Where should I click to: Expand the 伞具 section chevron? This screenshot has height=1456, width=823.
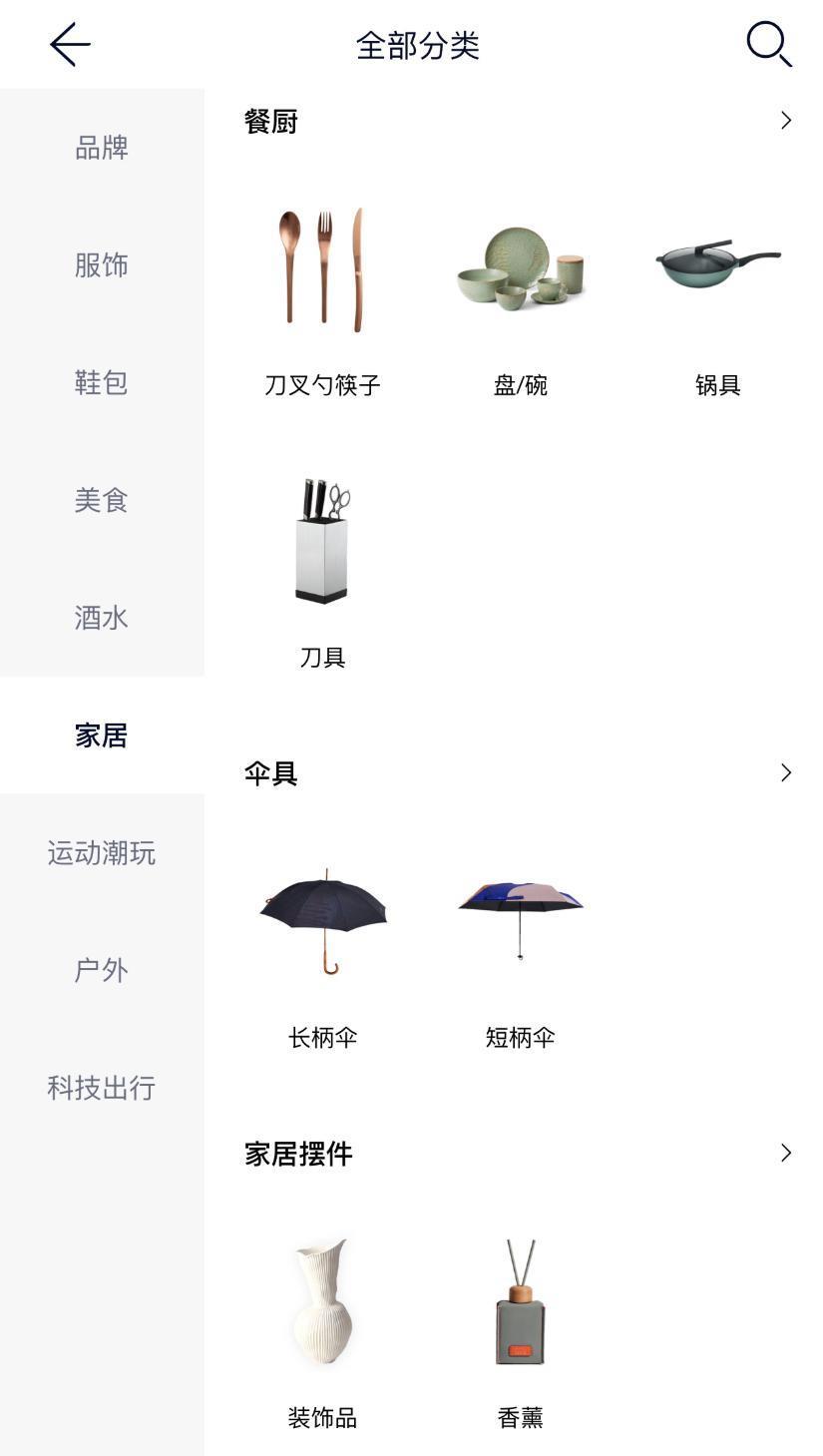point(784,771)
